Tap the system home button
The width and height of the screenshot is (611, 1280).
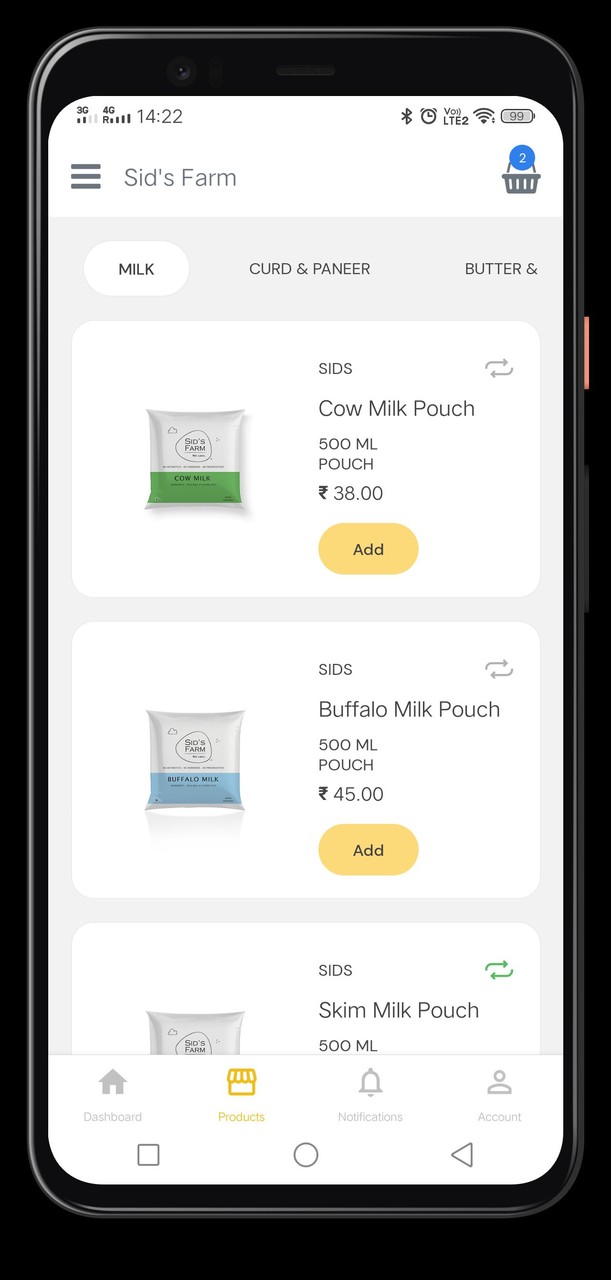pyautogui.click(x=306, y=1155)
